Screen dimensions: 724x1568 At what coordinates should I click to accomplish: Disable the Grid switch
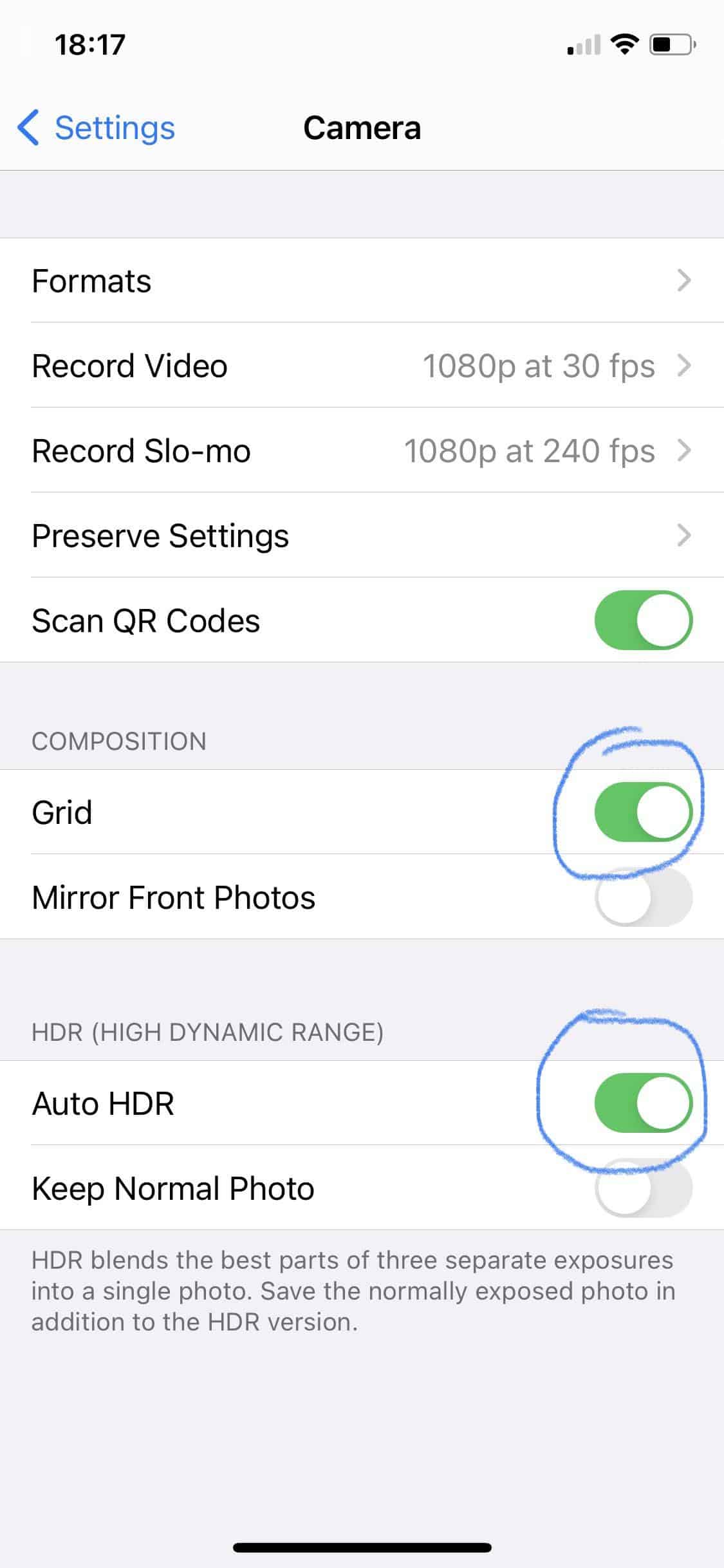point(643,812)
